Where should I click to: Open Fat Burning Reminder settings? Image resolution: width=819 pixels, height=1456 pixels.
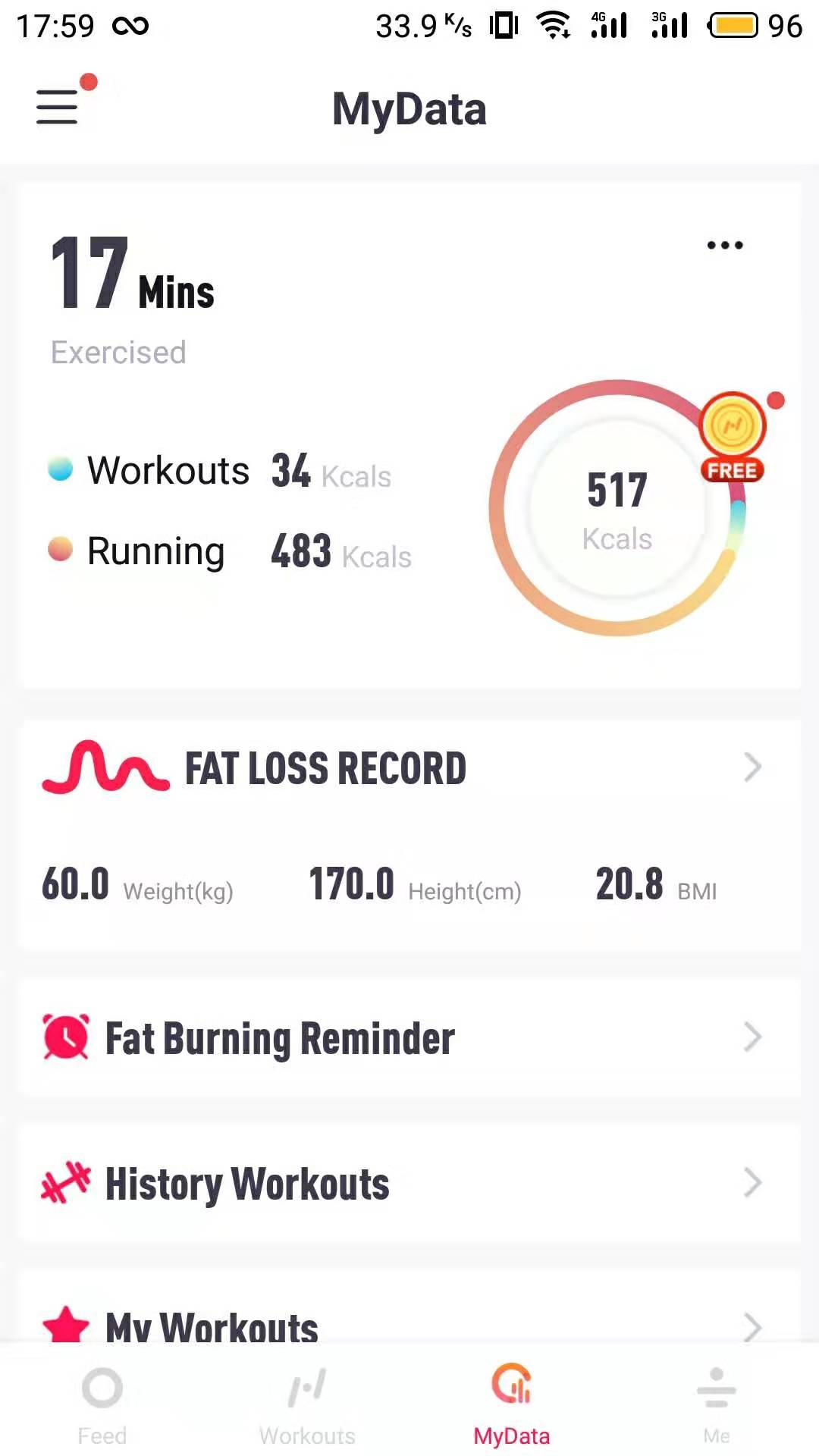point(410,1037)
